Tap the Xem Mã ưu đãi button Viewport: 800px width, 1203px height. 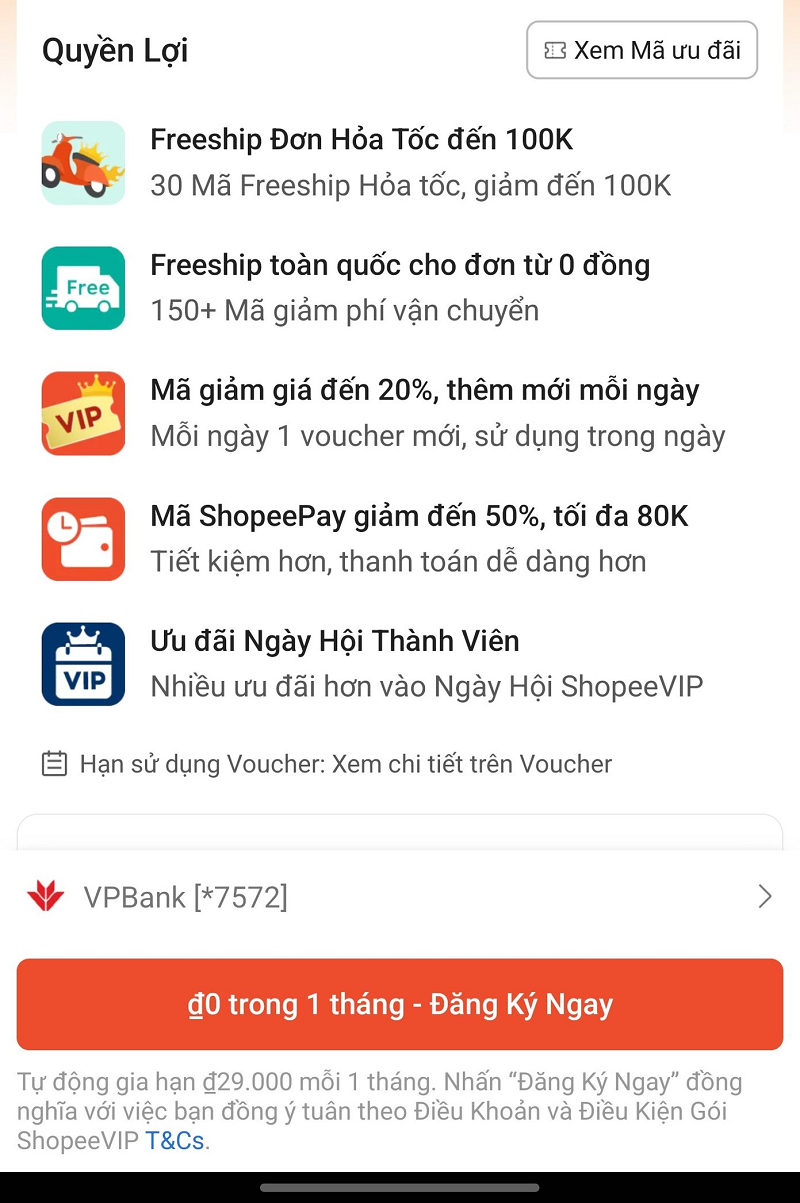[x=641, y=50]
